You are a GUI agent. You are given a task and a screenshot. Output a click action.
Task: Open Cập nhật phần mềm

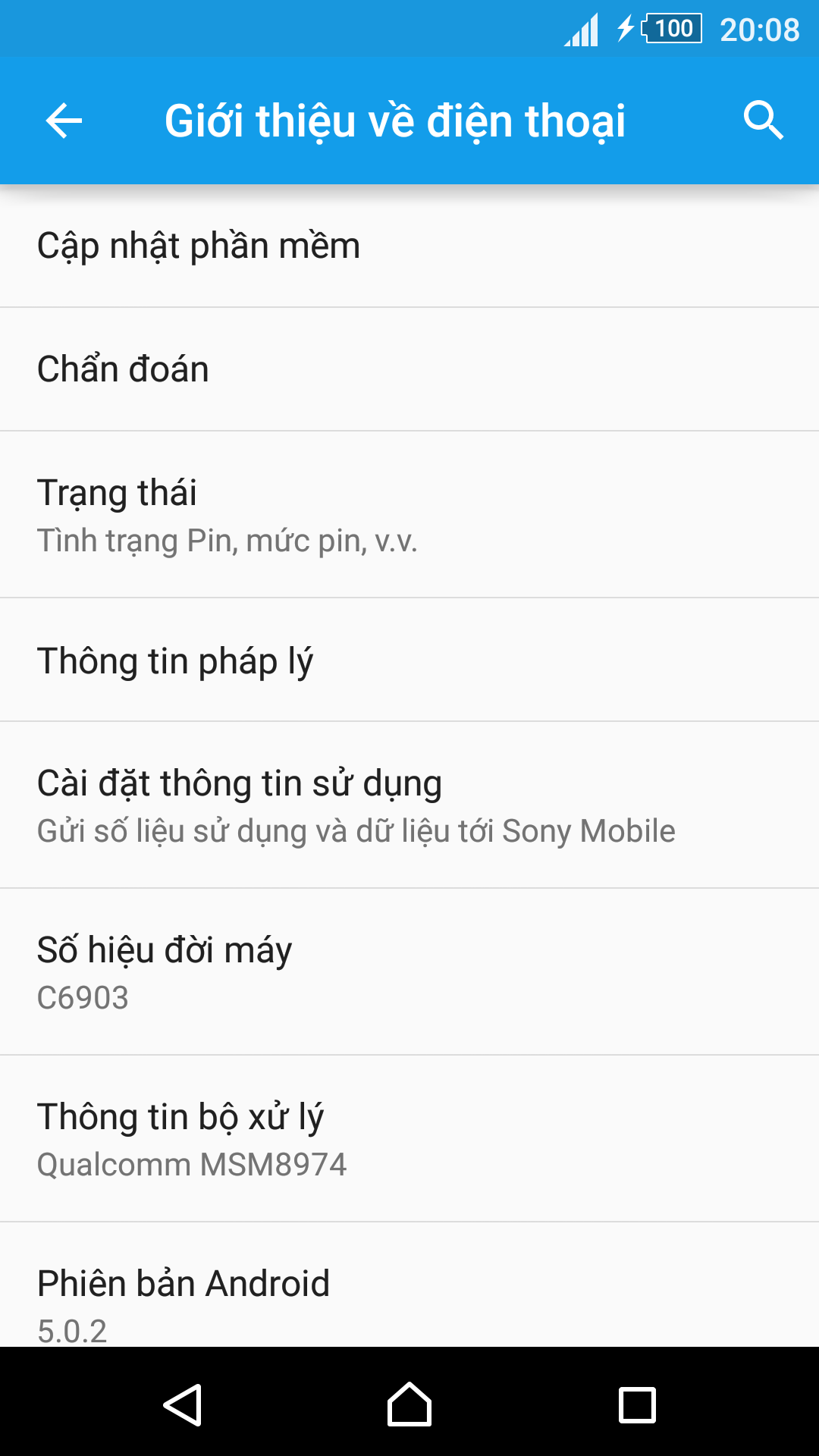pos(409,246)
